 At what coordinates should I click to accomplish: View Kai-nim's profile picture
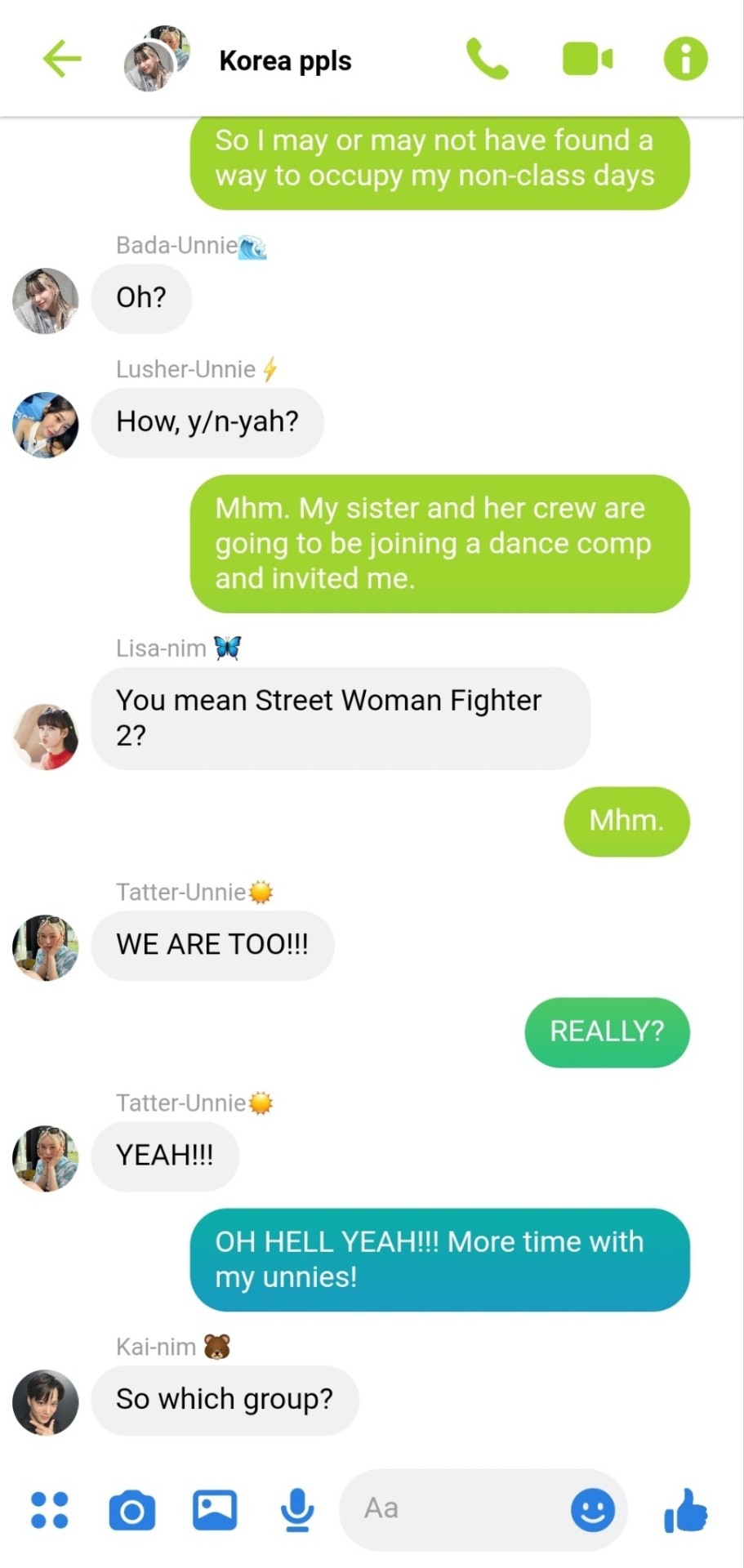(46, 1401)
